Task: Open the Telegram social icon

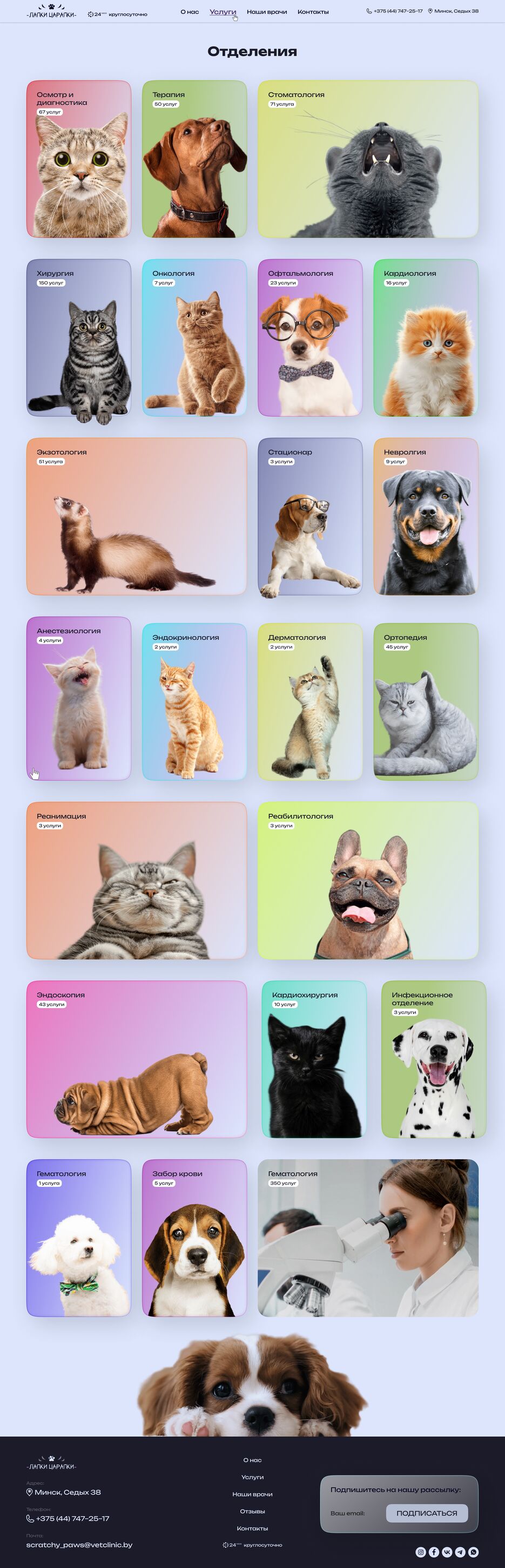Action: tap(460, 1552)
